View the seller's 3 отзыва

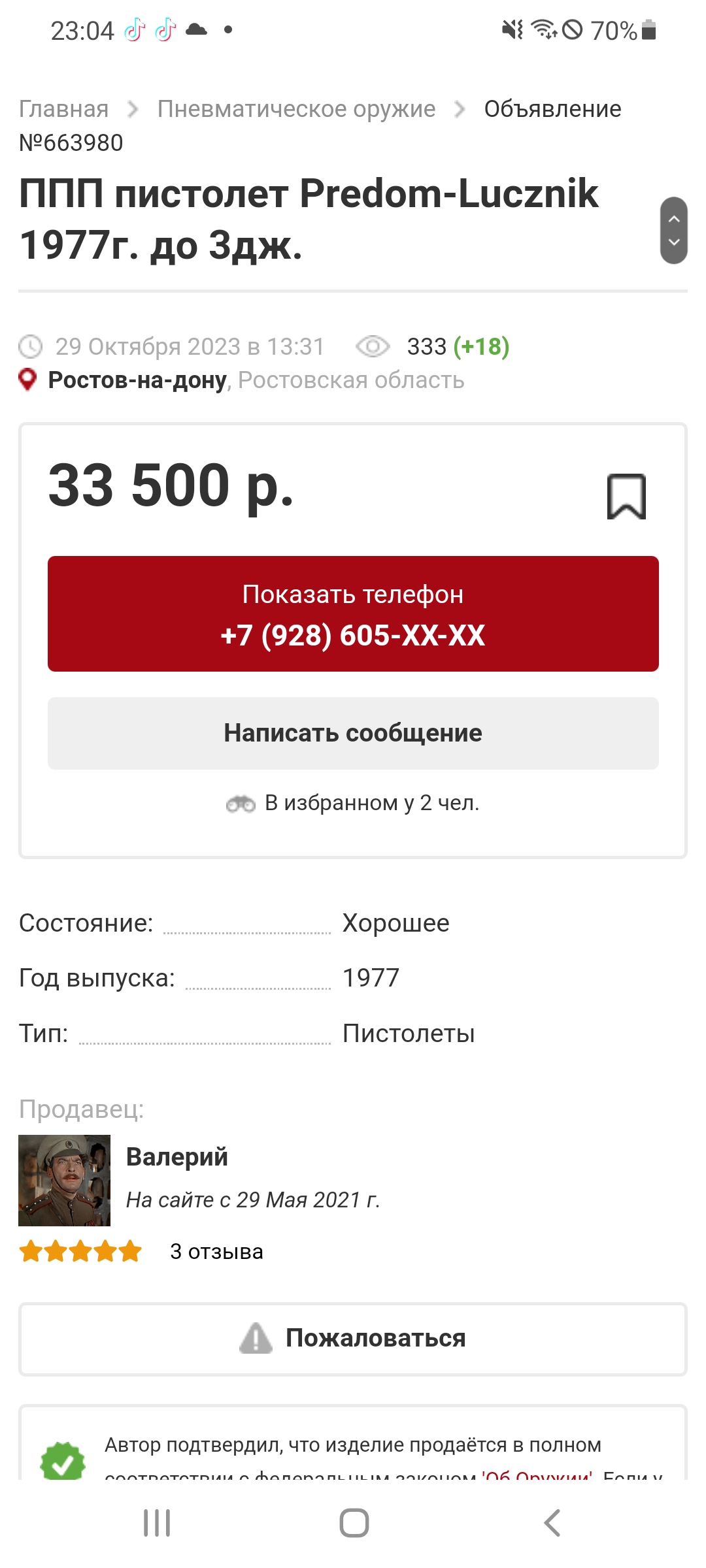(x=216, y=1252)
